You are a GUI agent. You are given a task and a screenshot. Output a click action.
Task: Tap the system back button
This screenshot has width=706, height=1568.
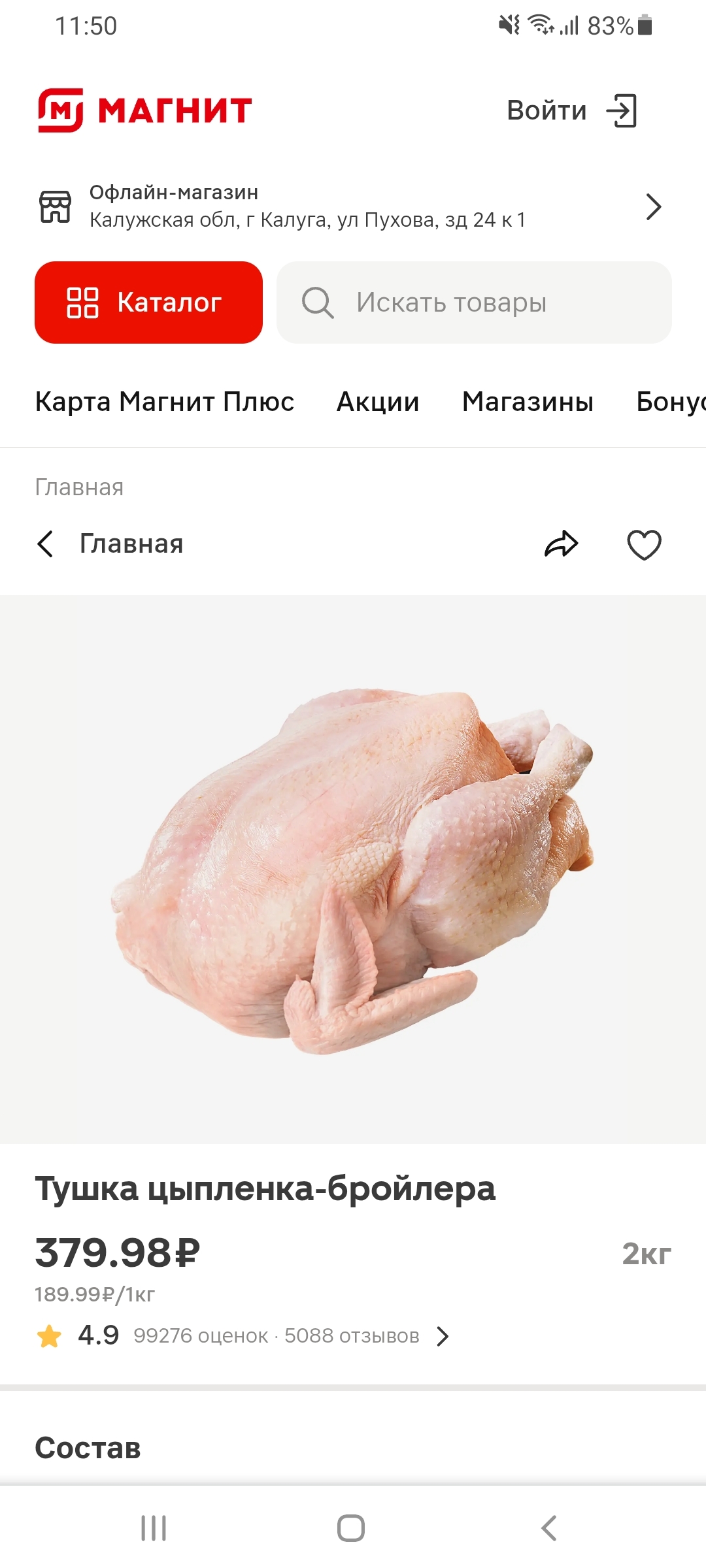tap(549, 1528)
